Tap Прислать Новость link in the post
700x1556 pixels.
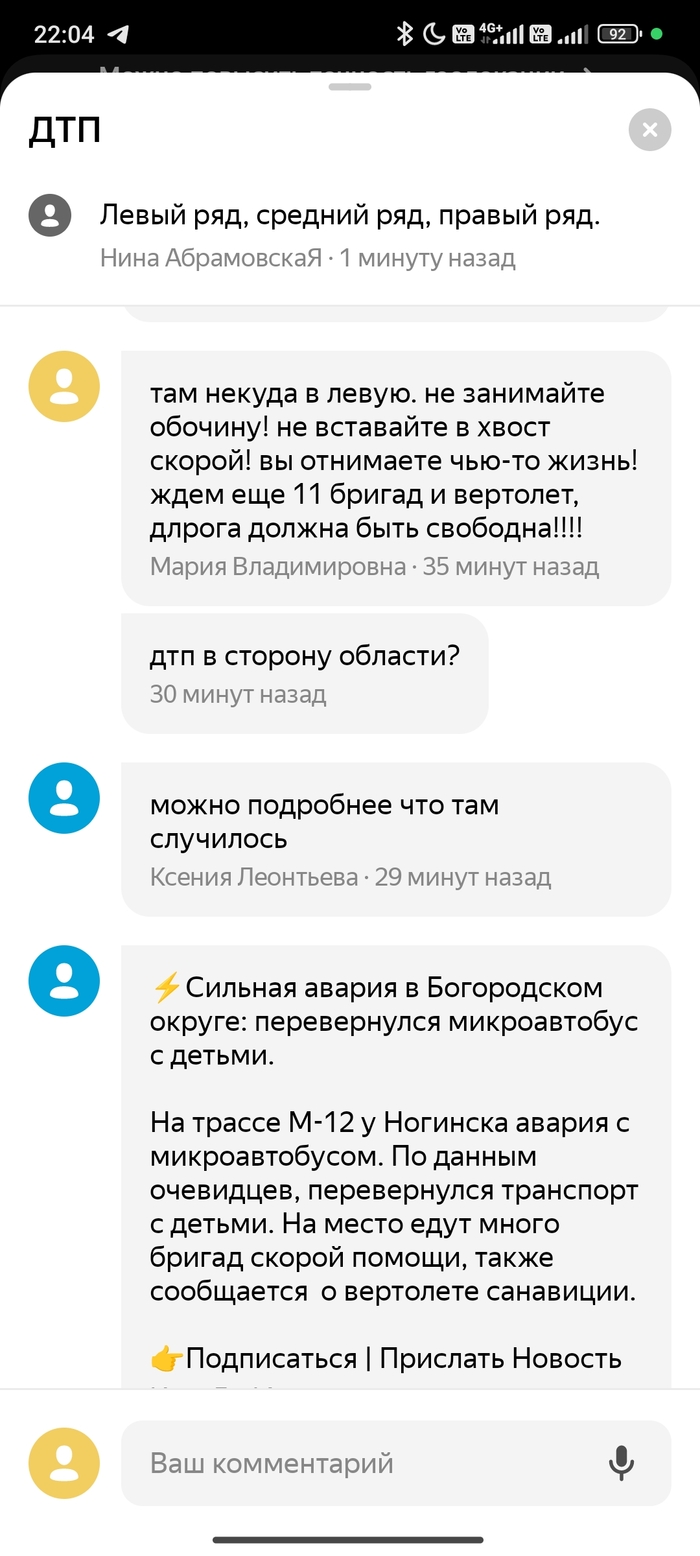click(x=500, y=1358)
